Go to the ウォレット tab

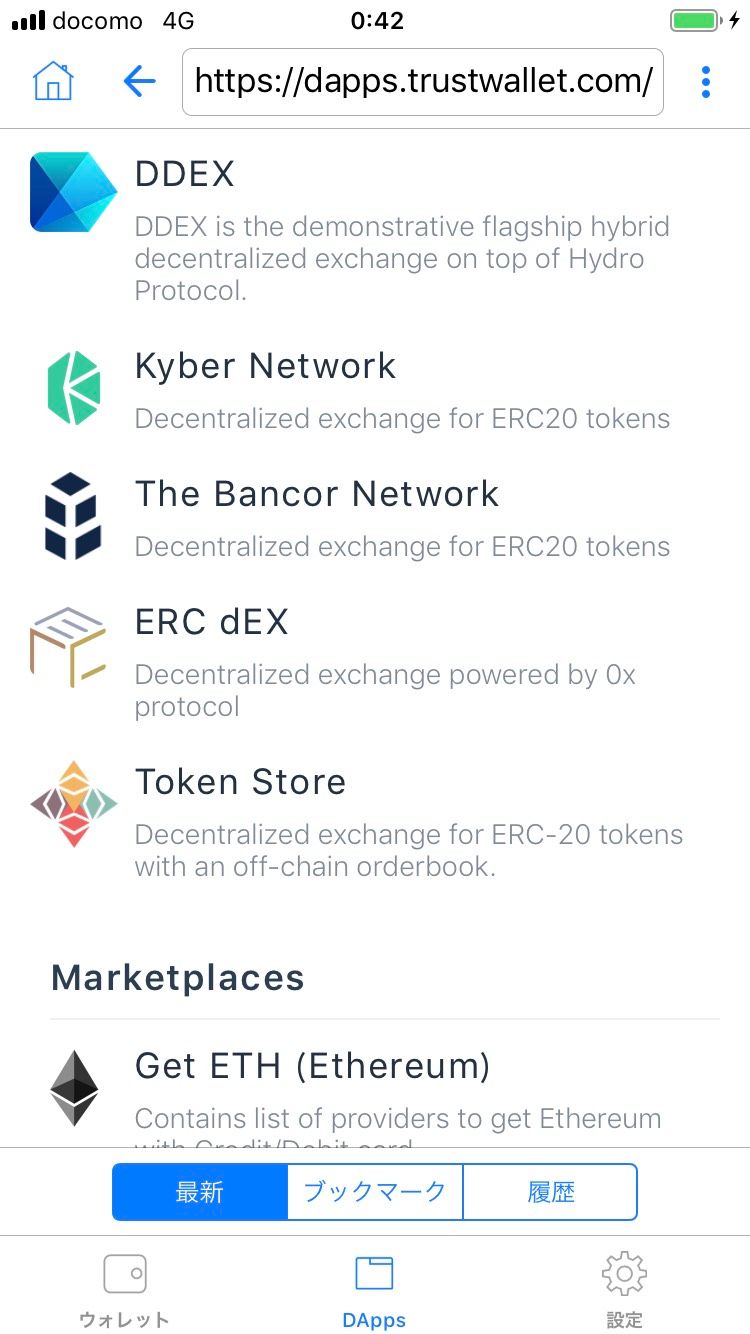125,1290
